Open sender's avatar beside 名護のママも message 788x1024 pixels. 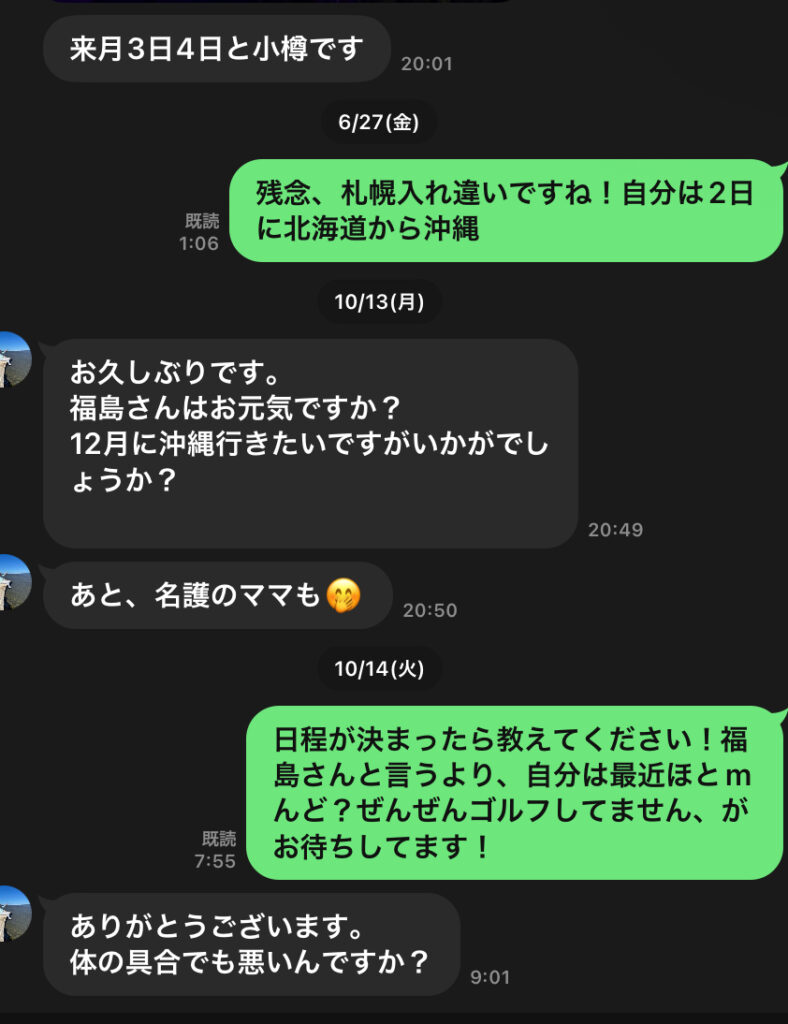[x=12, y=584]
